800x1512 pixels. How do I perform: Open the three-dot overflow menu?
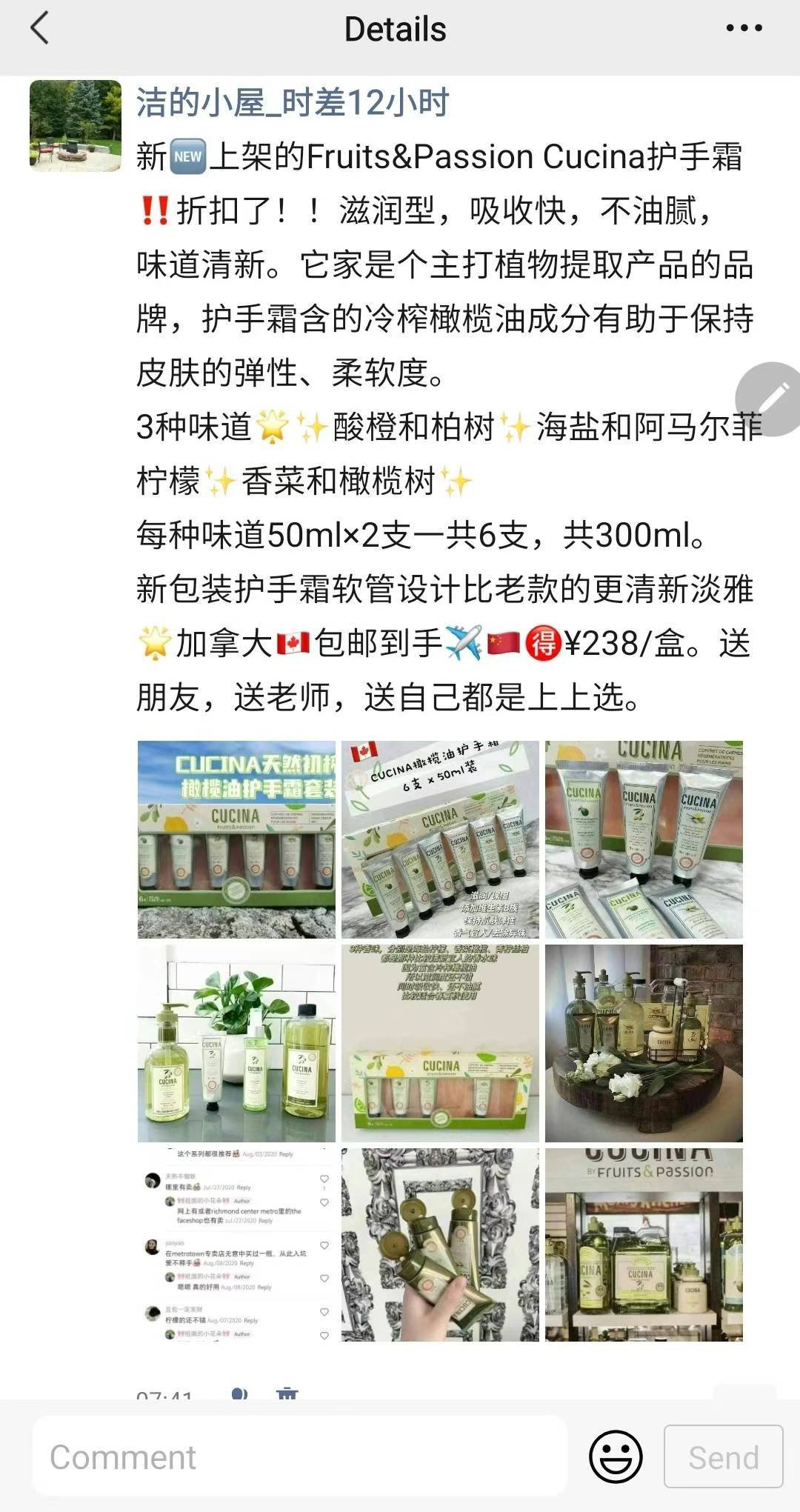(x=744, y=29)
